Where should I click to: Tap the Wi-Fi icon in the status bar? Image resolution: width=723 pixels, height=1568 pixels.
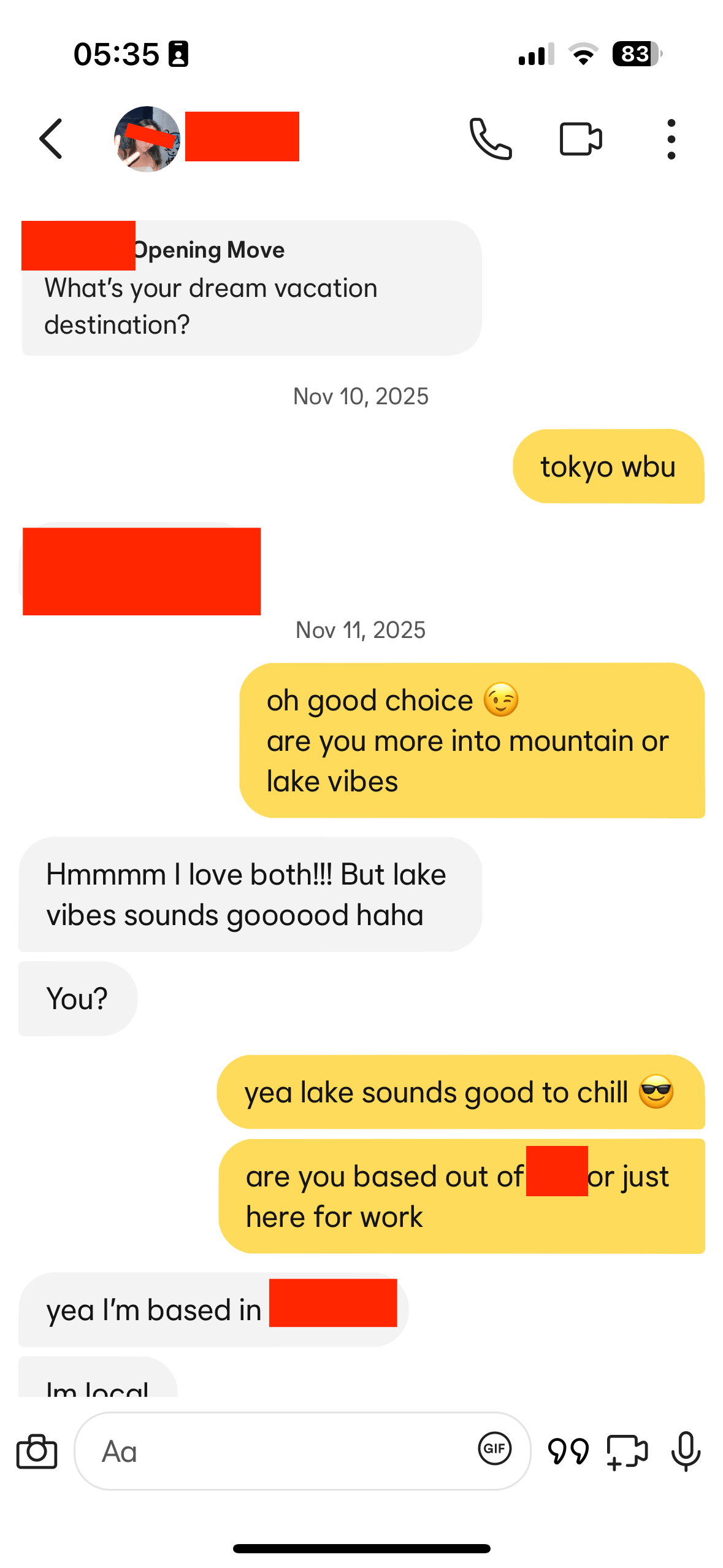point(582,55)
